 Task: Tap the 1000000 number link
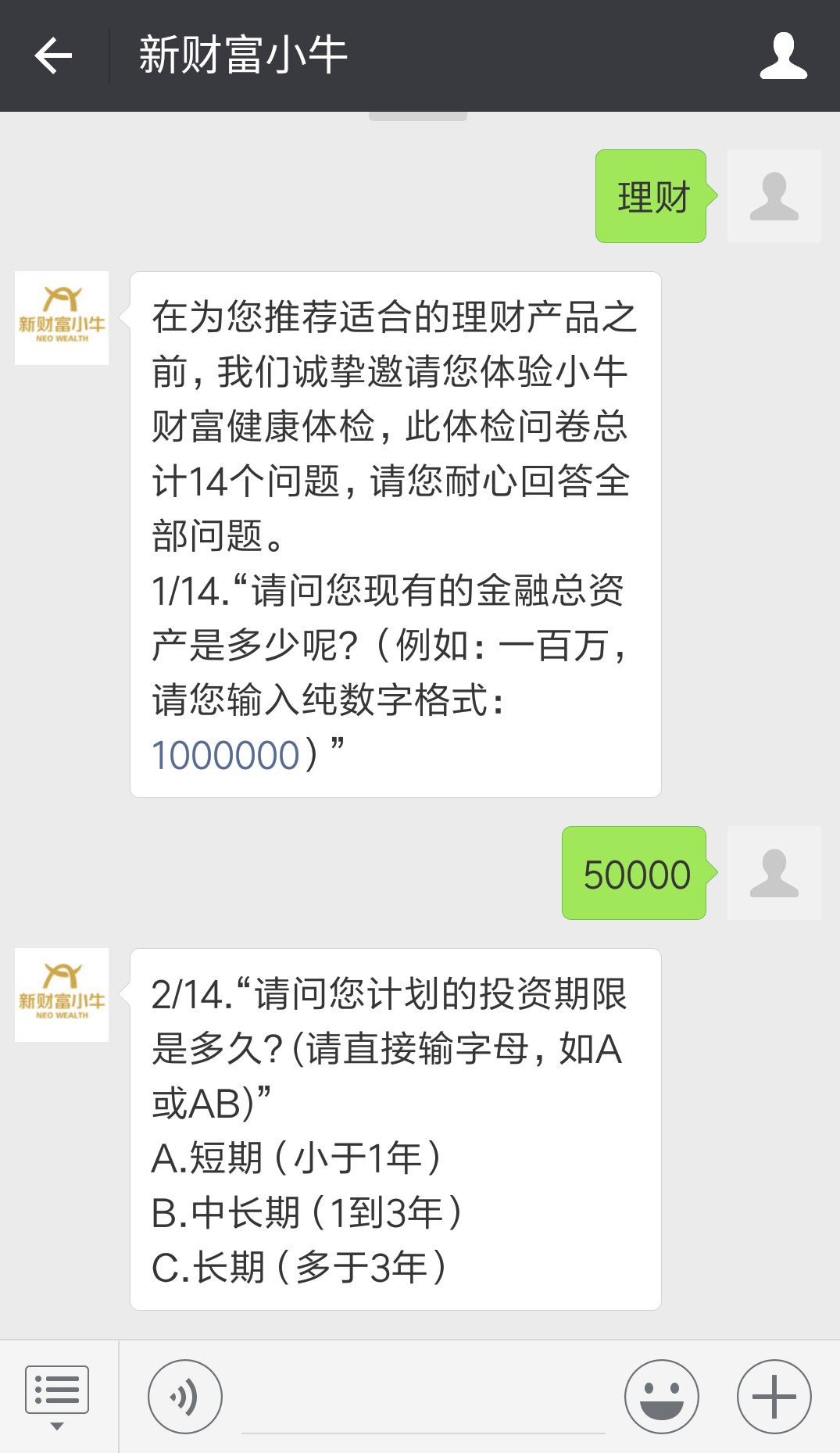point(226,756)
